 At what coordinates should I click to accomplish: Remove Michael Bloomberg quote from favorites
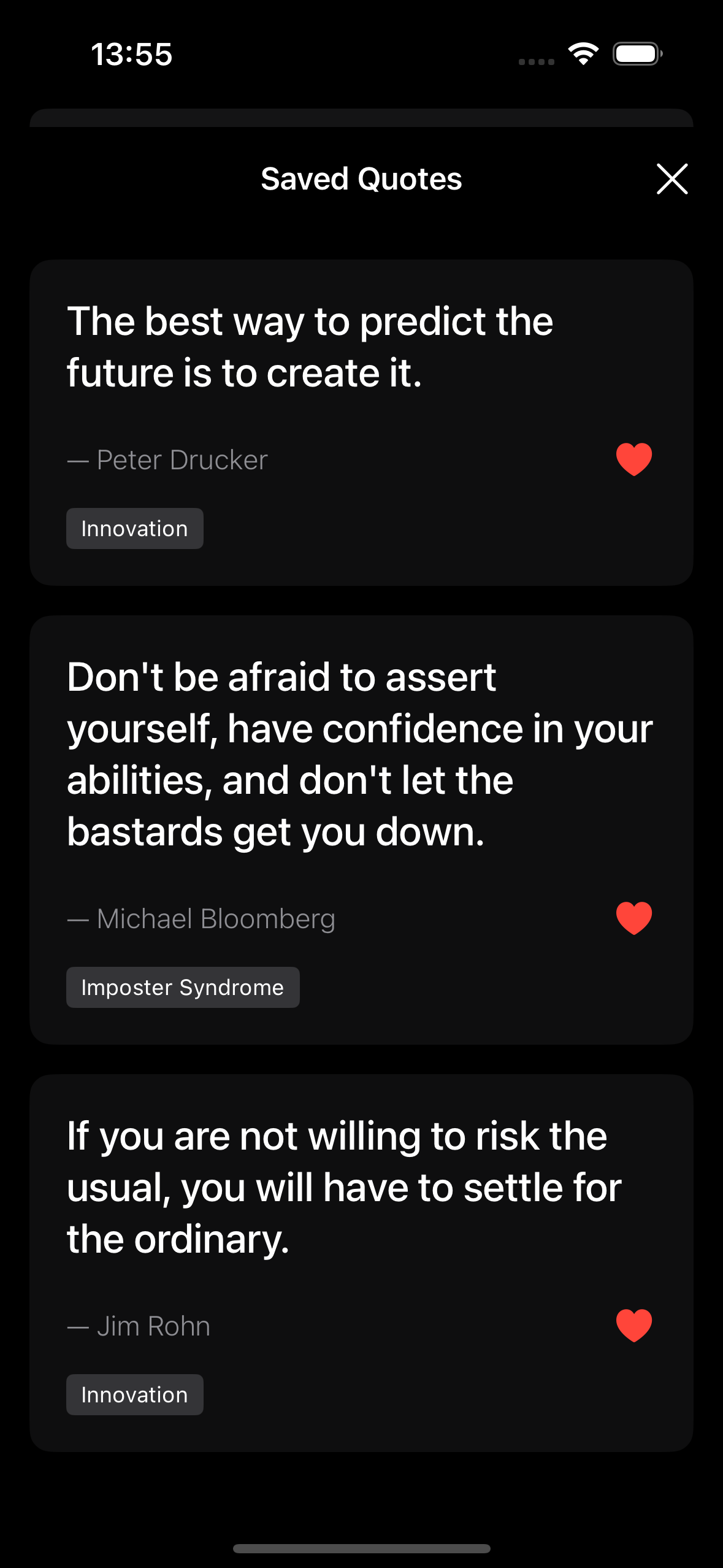pos(633,918)
